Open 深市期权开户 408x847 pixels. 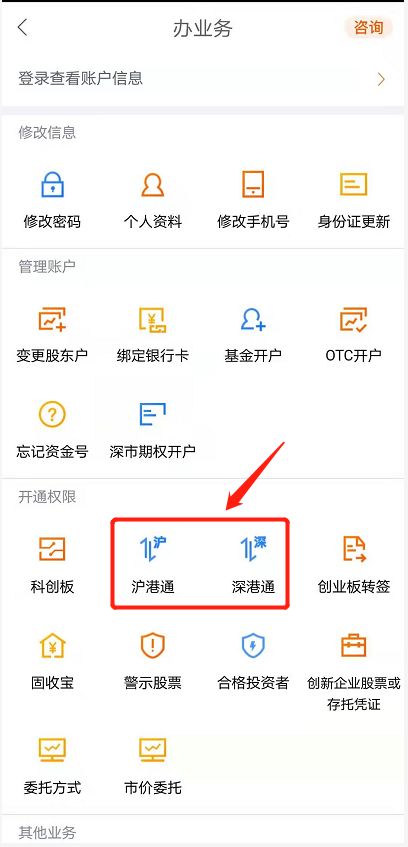(153, 430)
